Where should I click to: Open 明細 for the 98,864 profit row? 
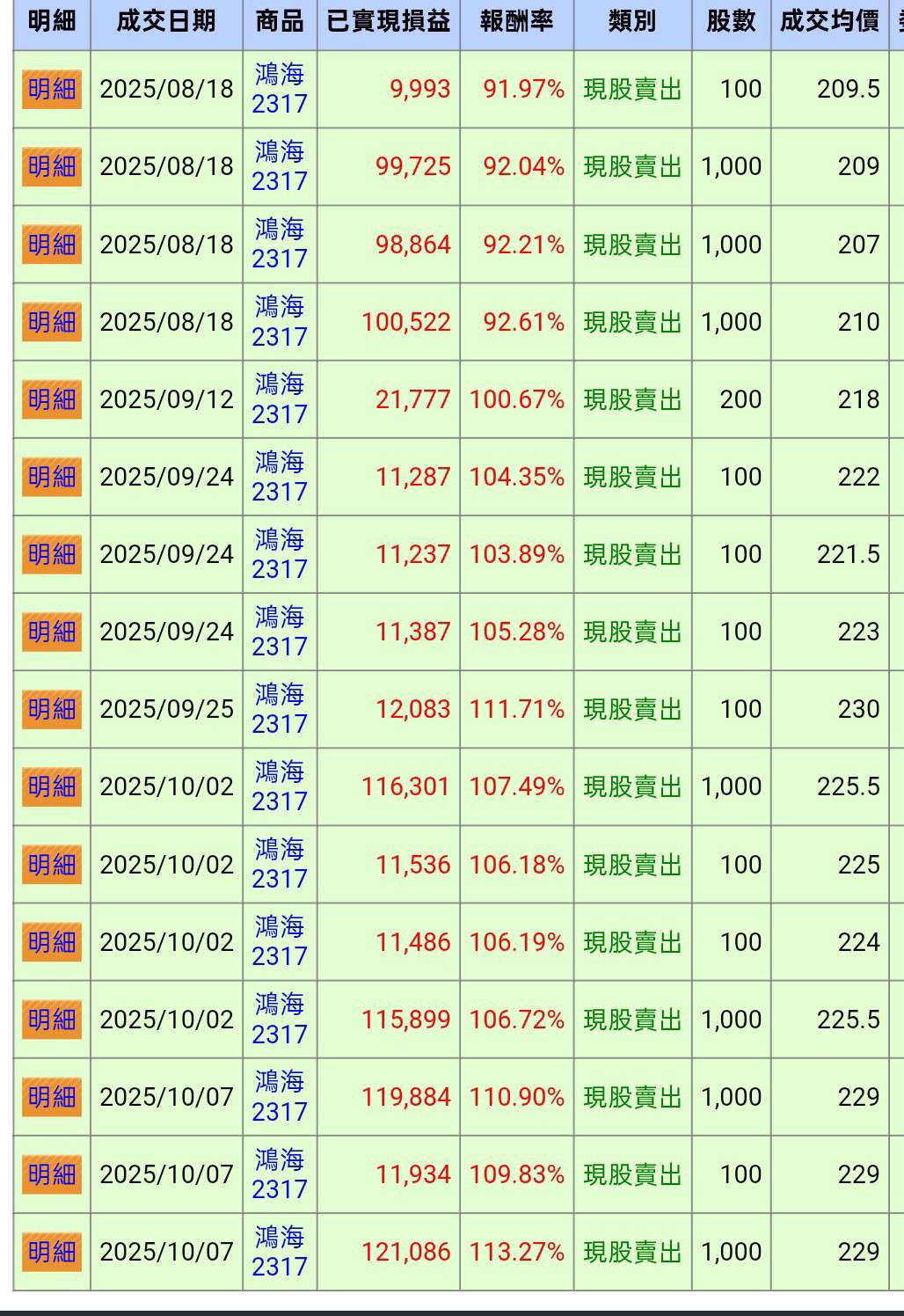[x=52, y=245]
